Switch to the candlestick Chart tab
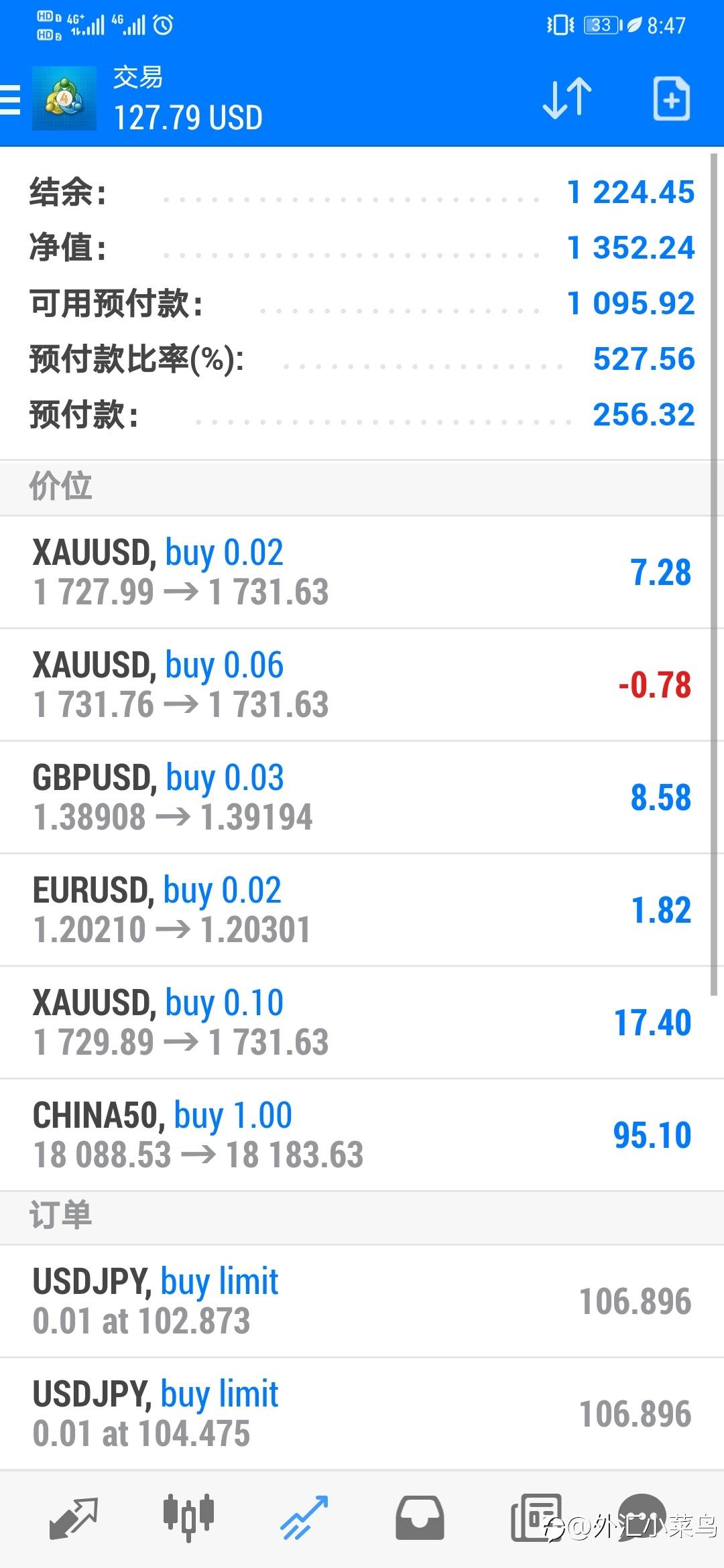 pyautogui.click(x=188, y=1517)
